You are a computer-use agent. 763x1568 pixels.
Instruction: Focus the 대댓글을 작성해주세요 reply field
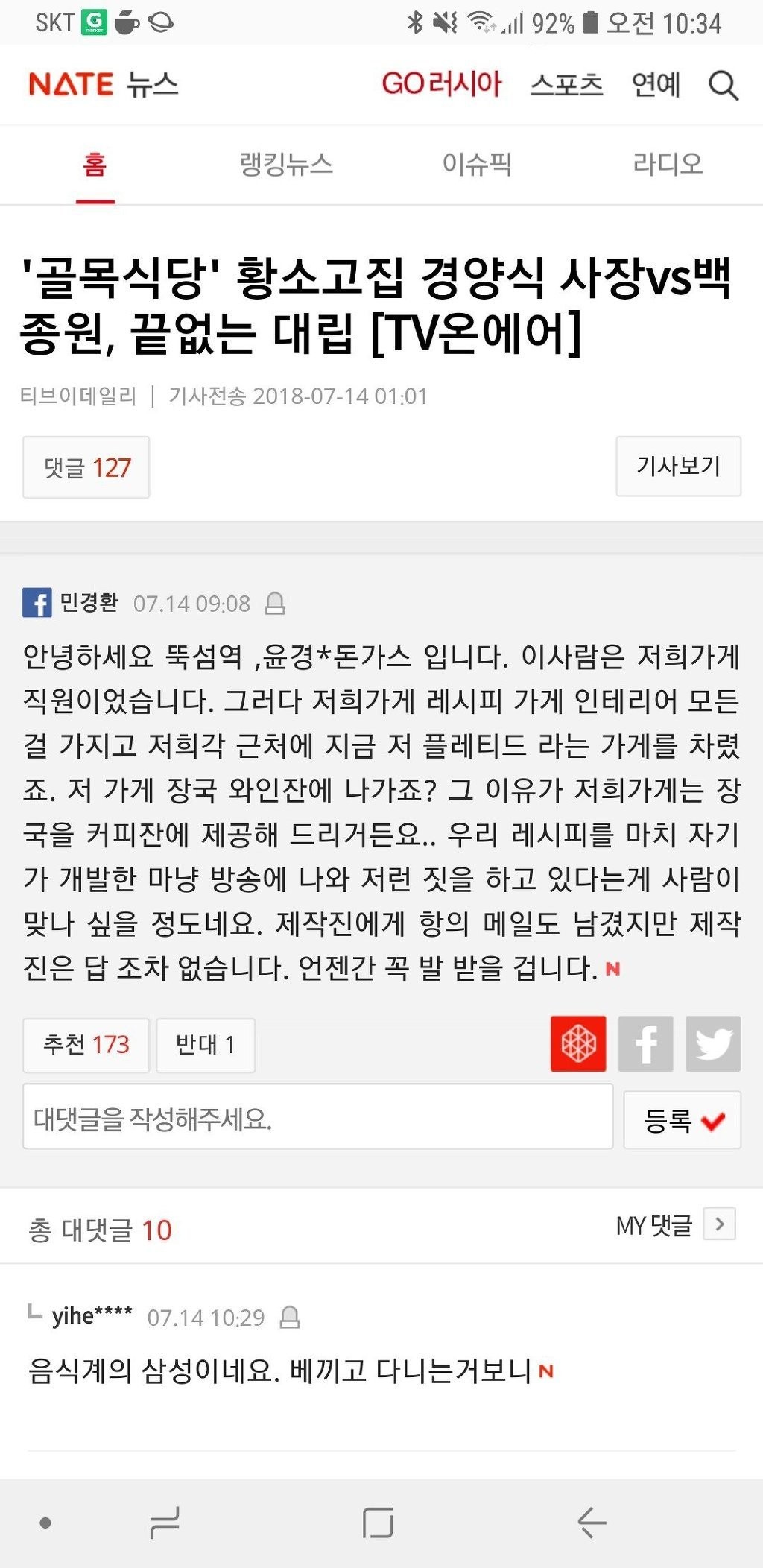[x=317, y=1116]
